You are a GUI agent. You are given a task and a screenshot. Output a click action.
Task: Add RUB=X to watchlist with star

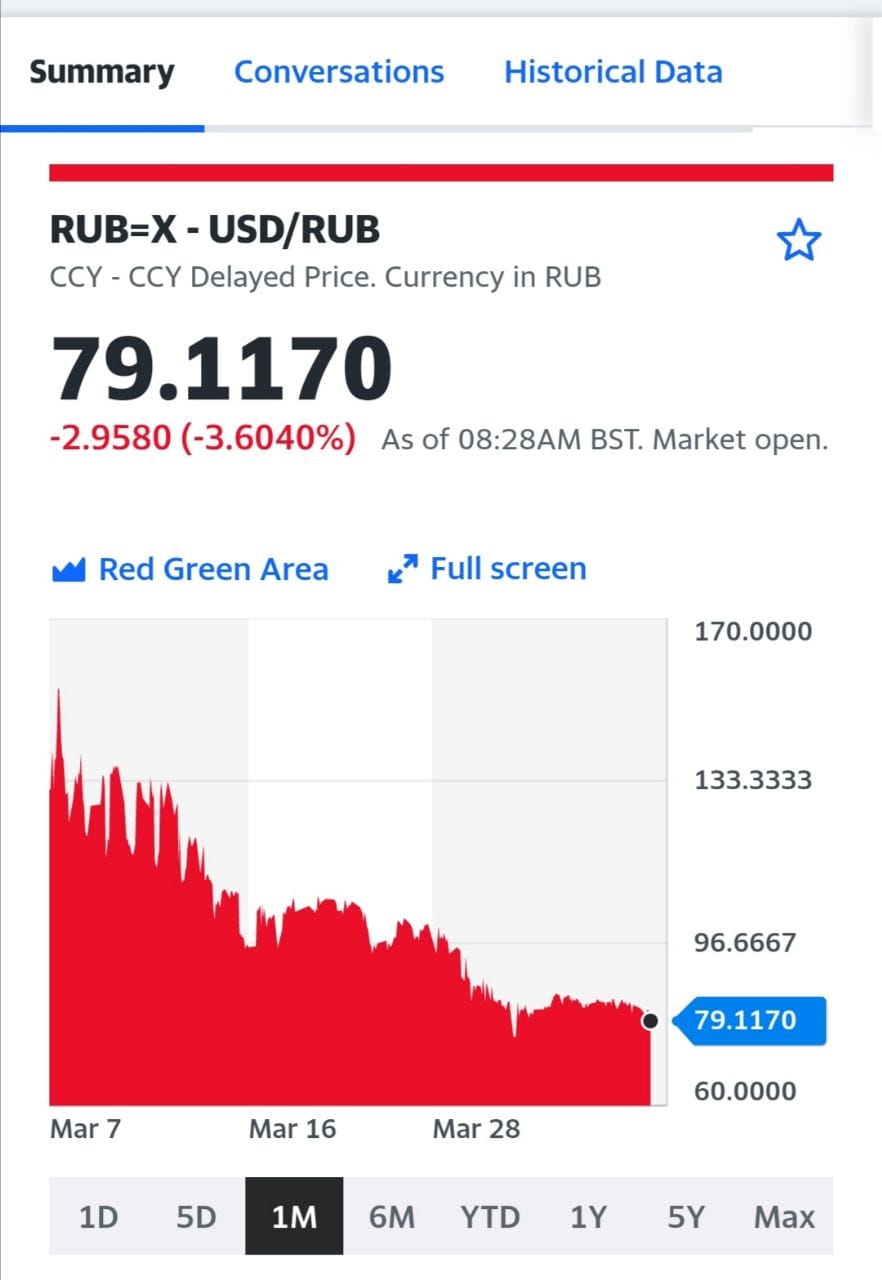click(x=798, y=241)
